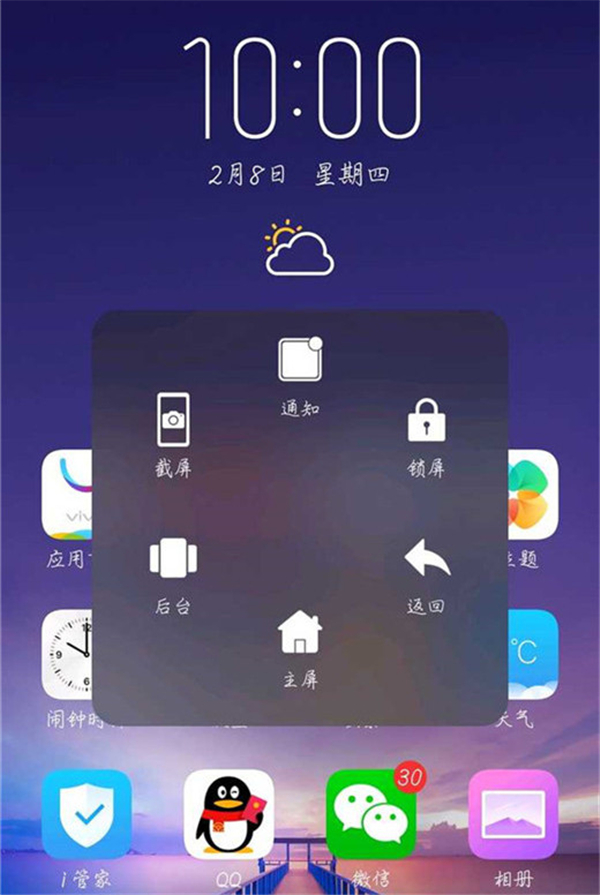Open the 主题 themes app
The width and height of the screenshot is (600, 895).
533,495
